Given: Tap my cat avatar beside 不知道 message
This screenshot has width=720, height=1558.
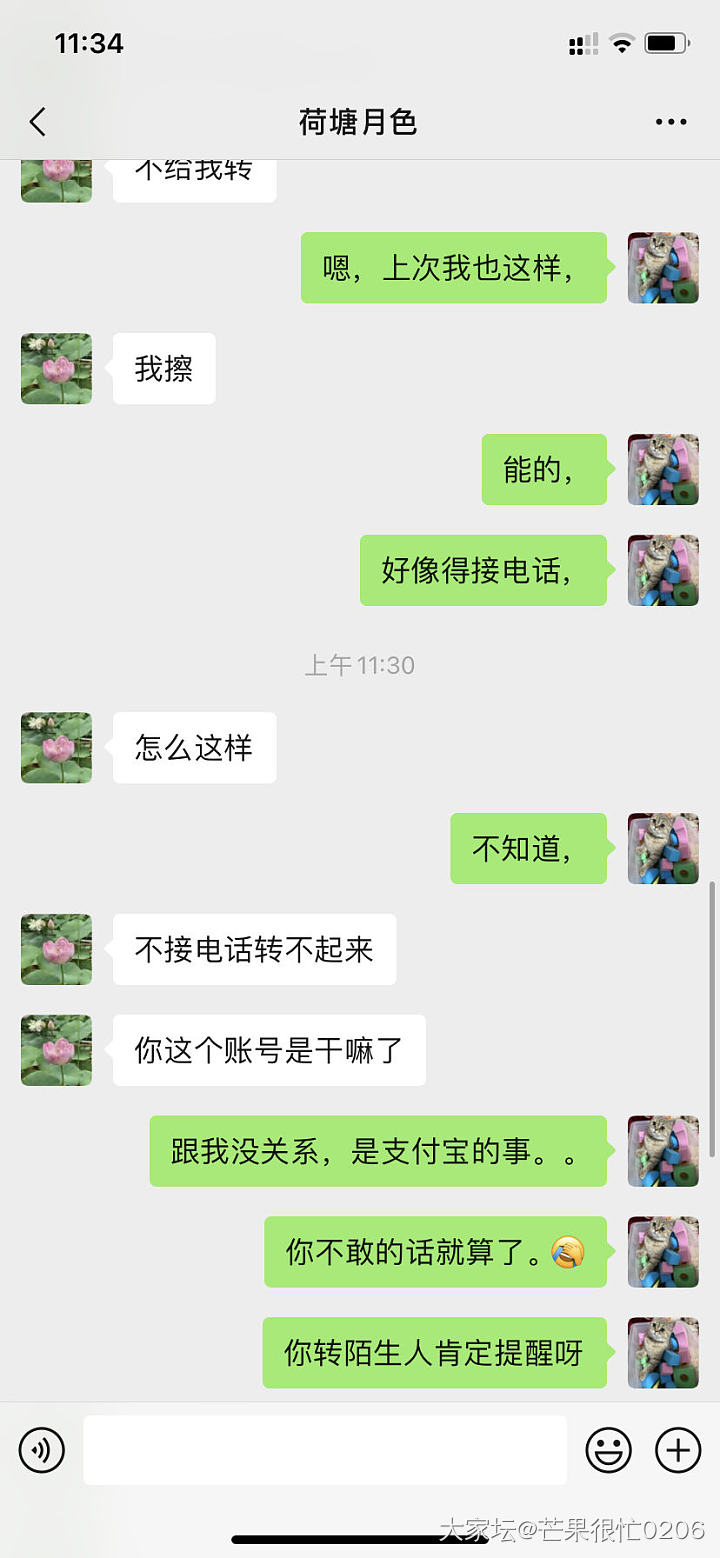Looking at the screenshot, I should [x=663, y=848].
